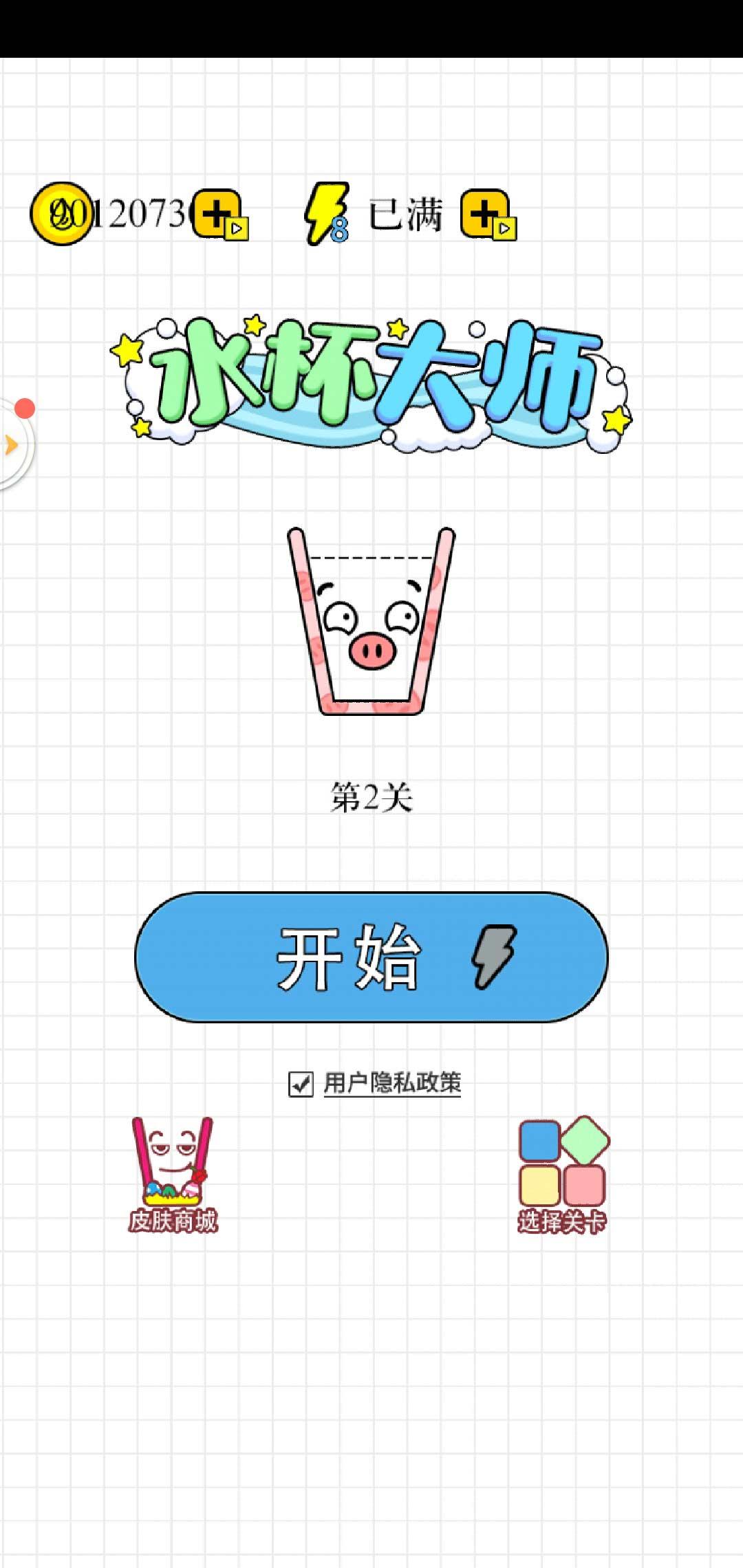This screenshot has height=1568, width=743.
Task: Tap the plus button next to energy
Action: click(486, 215)
